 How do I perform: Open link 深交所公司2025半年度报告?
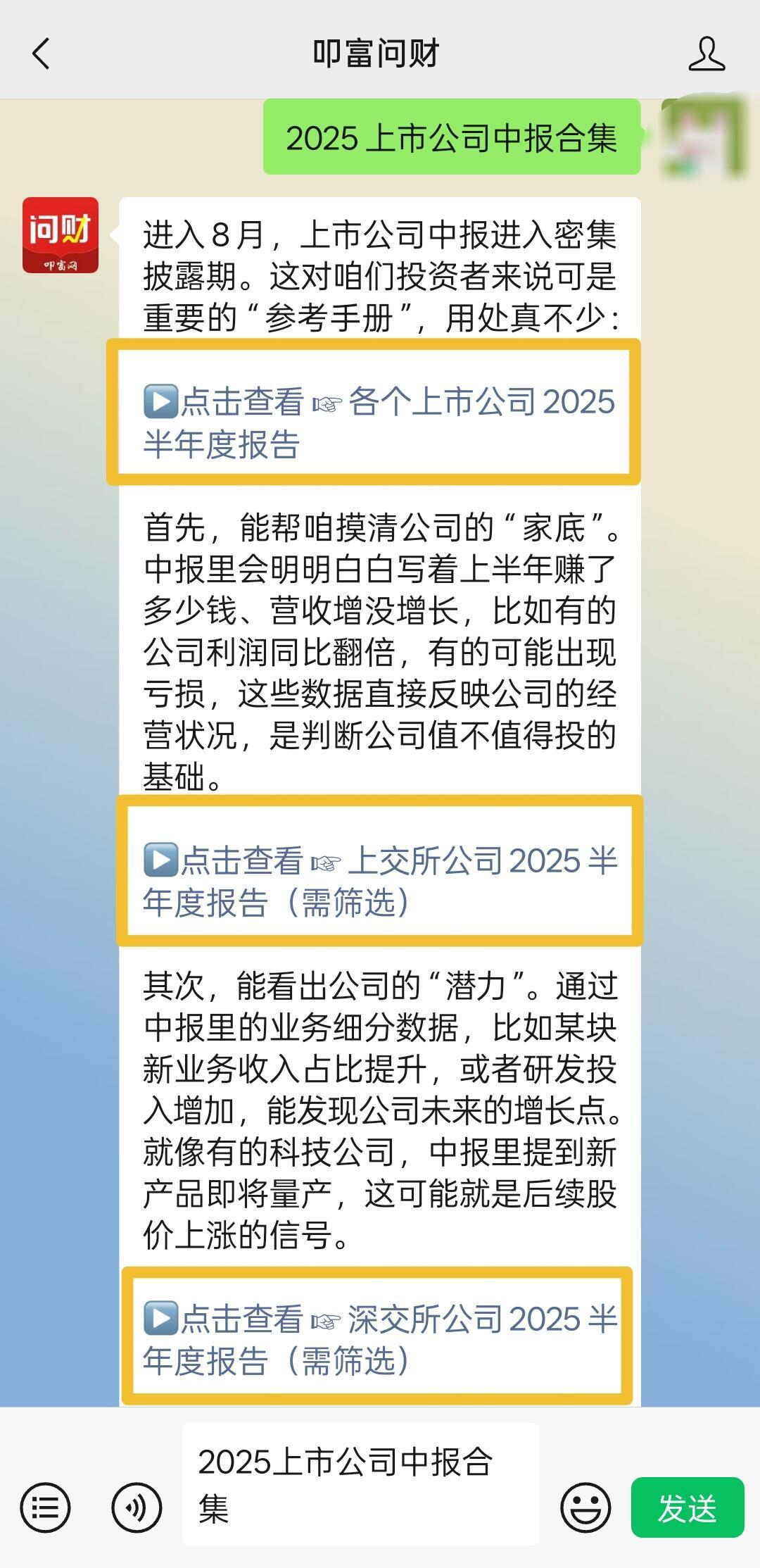coord(379,1339)
